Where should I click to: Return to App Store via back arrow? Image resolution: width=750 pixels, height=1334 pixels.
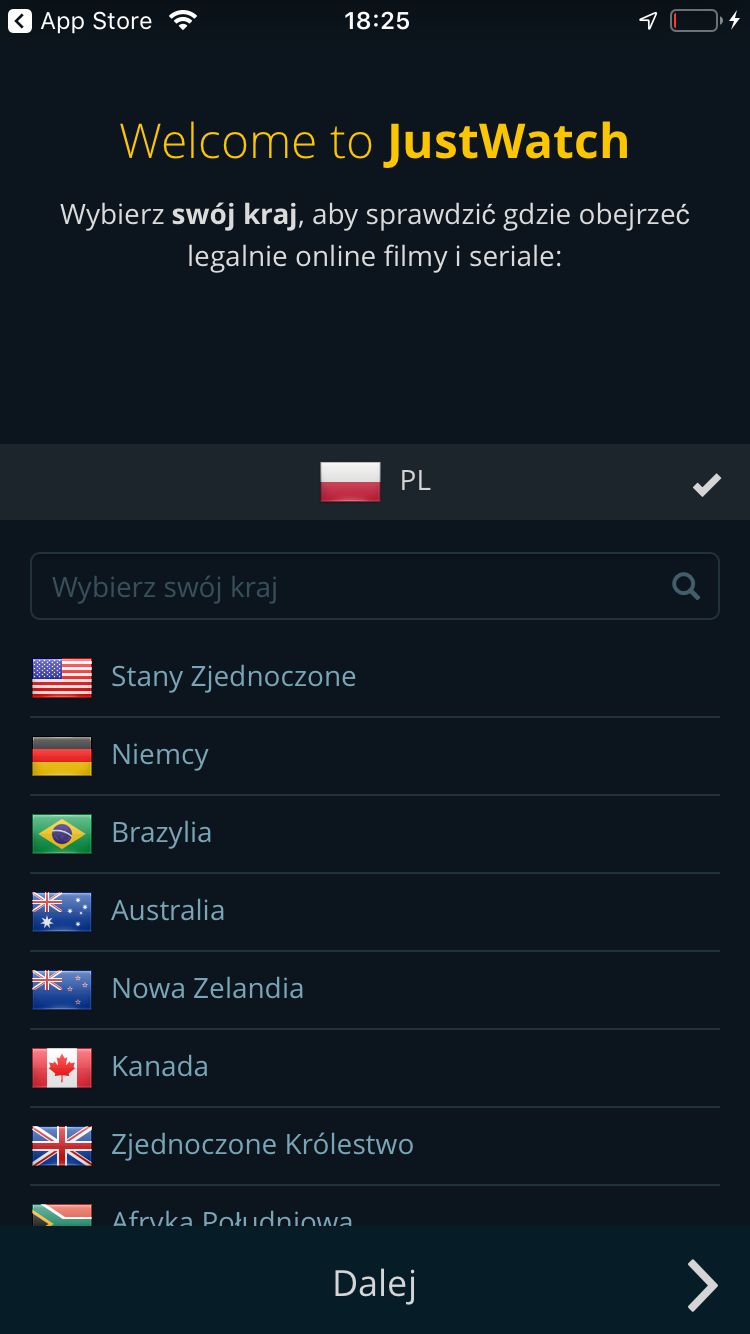pos(80,20)
